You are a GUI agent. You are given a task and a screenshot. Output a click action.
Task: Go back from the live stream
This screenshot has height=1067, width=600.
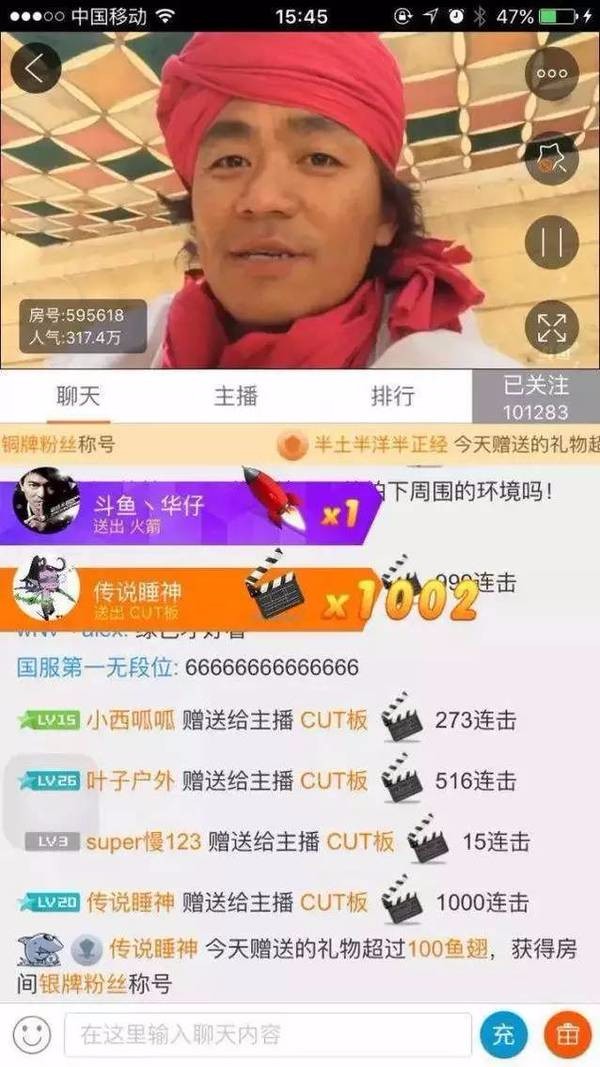tap(35, 69)
